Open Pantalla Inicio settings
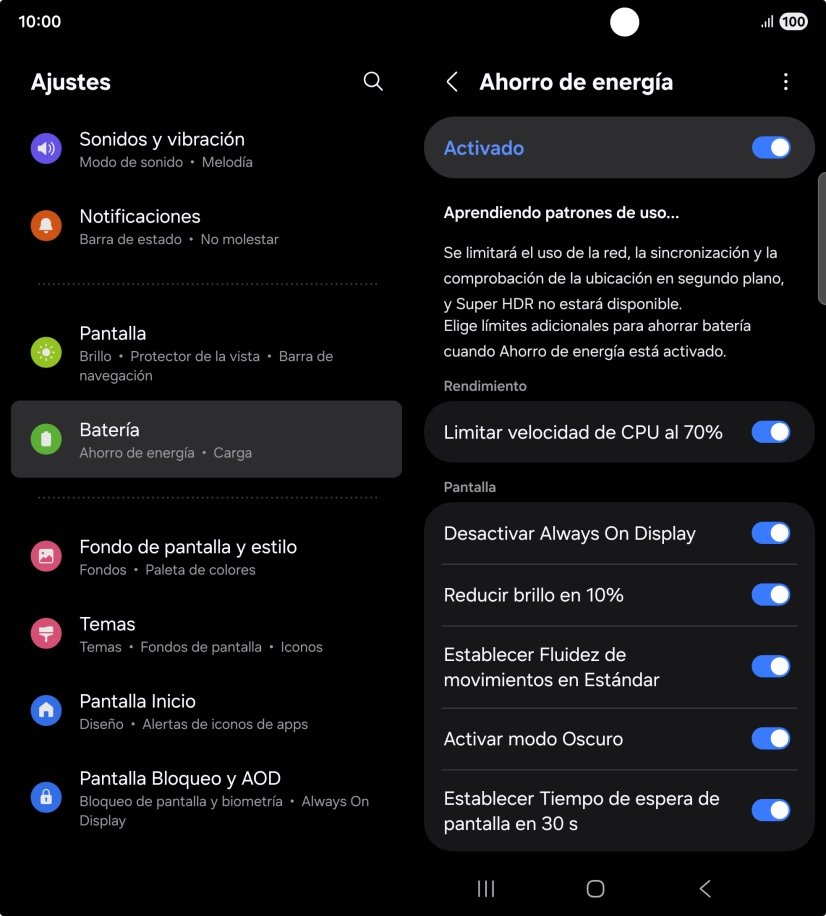The height and width of the screenshot is (916, 826). (206, 711)
